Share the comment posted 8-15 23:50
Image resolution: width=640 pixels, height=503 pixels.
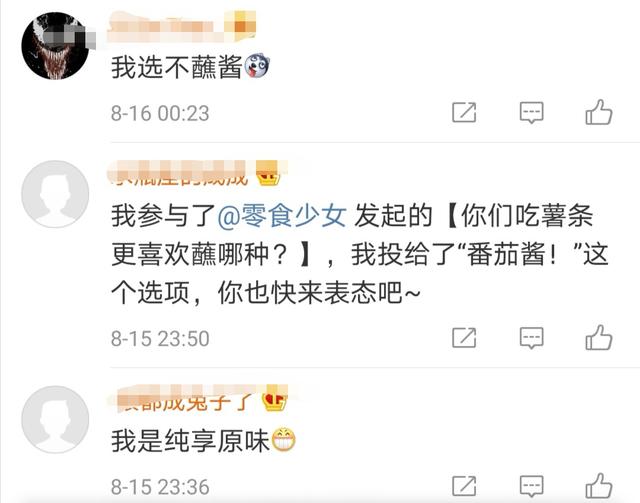tap(464, 337)
